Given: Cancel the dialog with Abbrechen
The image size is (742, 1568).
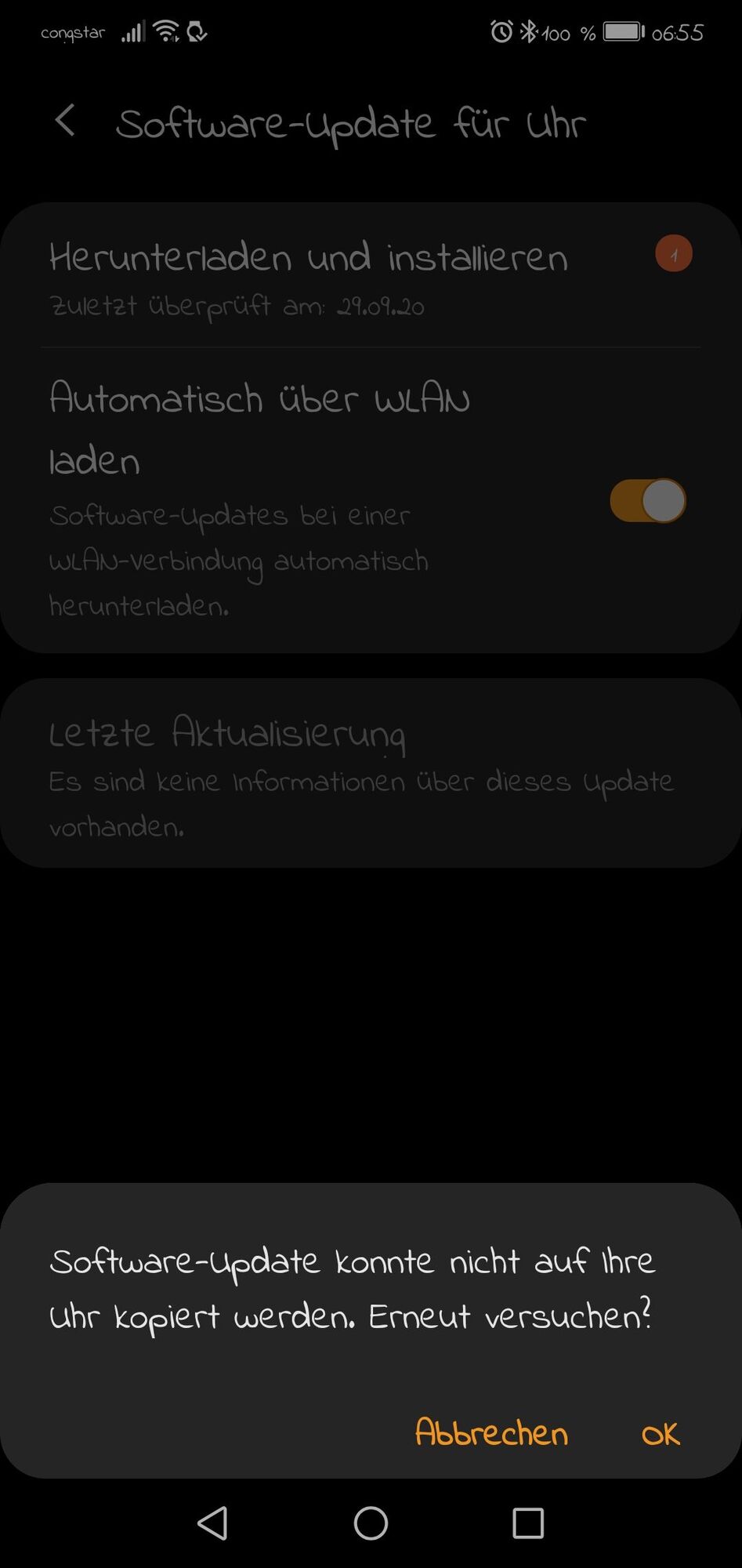Looking at the screenshot, I should click(491, 1433).
